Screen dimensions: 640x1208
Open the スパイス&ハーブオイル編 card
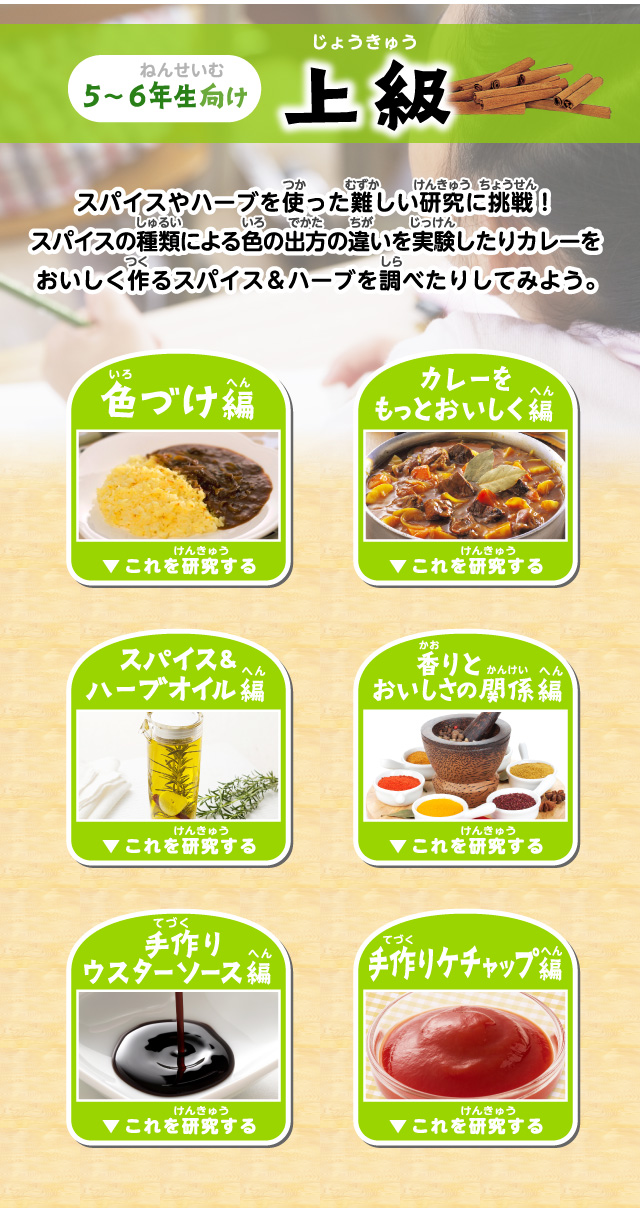[179, 749]
